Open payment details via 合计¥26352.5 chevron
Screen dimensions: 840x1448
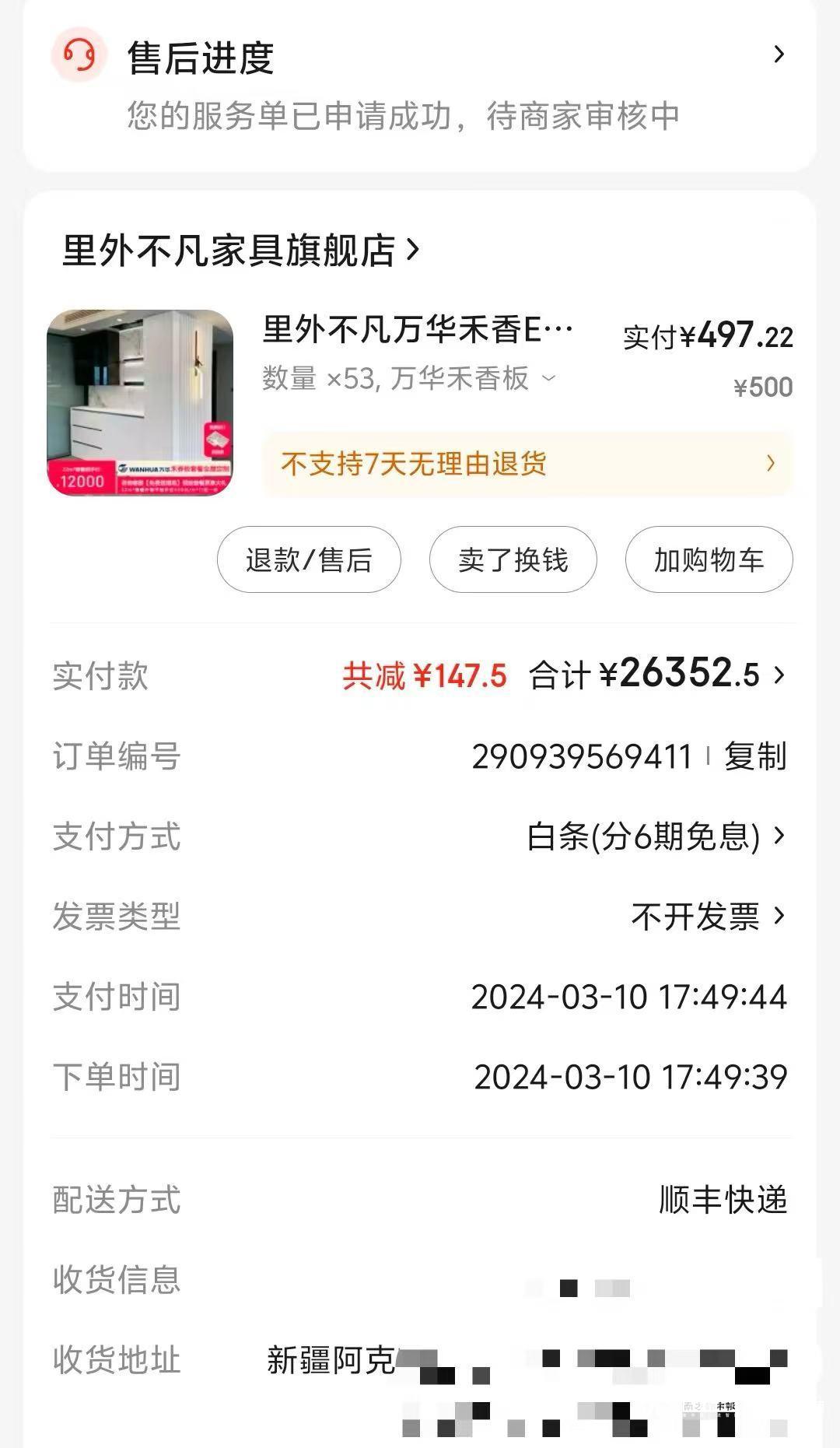780,676
